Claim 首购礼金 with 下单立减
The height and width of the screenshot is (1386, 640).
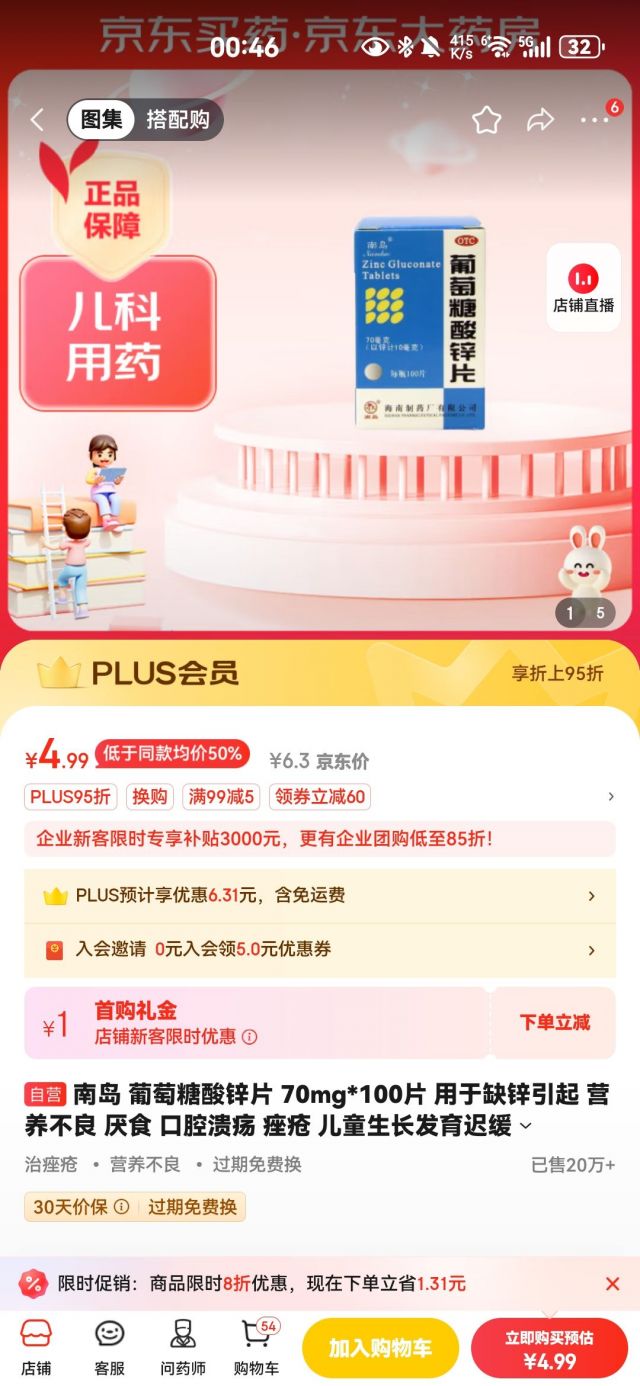tap(554, 1022)
